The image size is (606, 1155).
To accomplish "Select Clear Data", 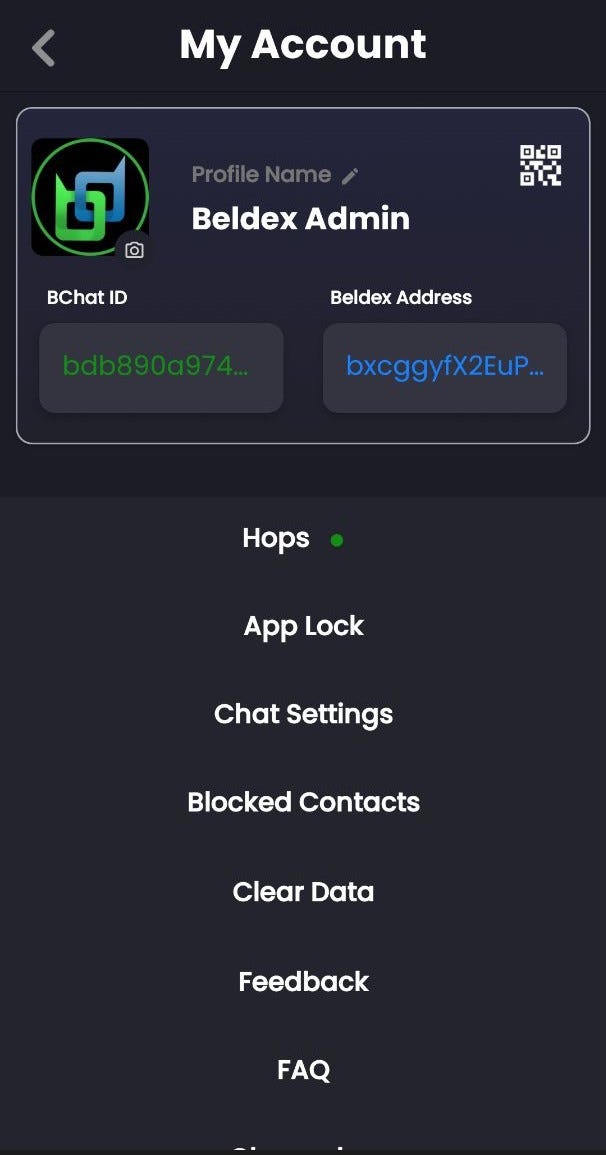I will click(x=303, y=891).
